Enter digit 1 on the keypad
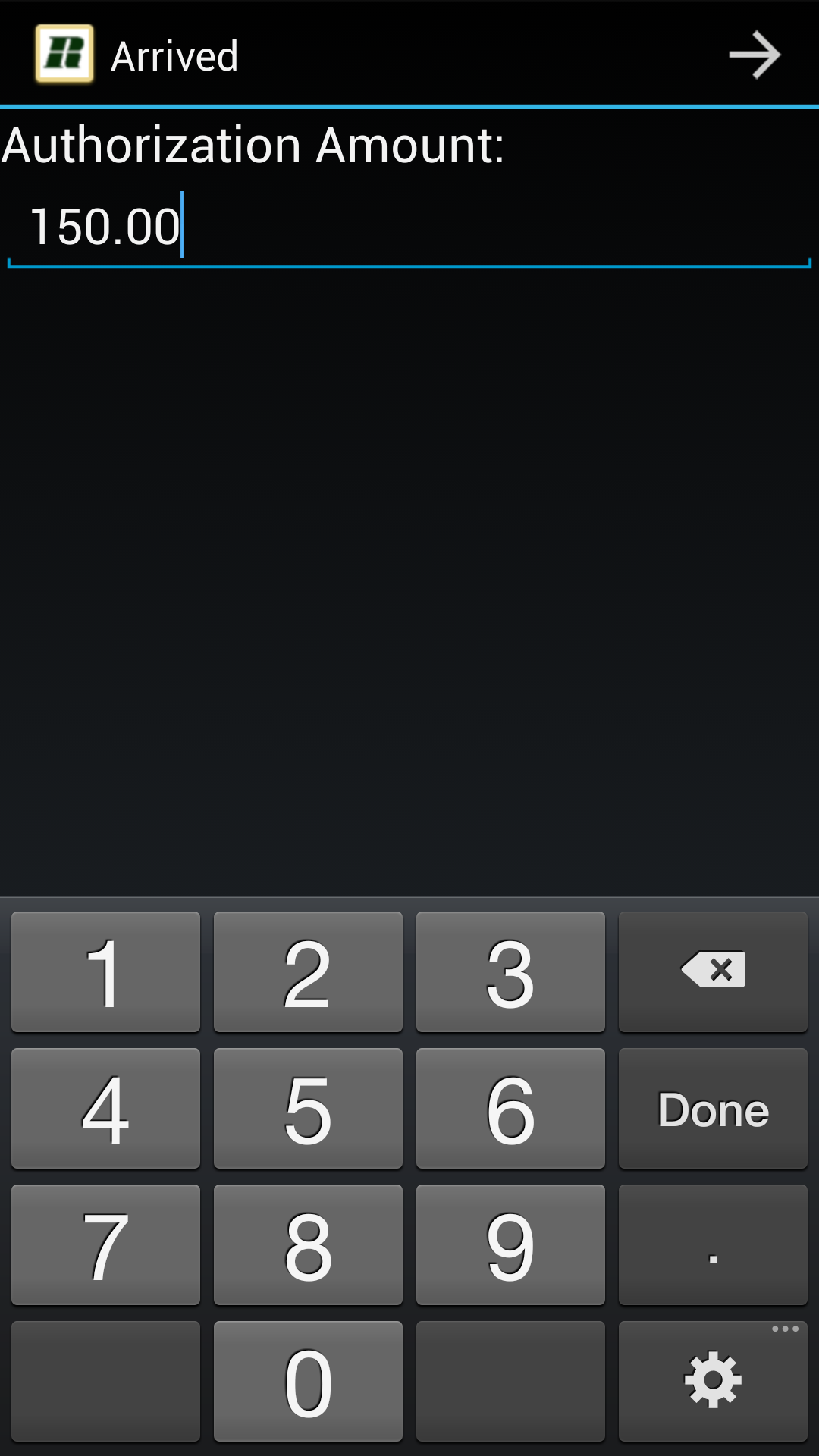 point(105,971)
